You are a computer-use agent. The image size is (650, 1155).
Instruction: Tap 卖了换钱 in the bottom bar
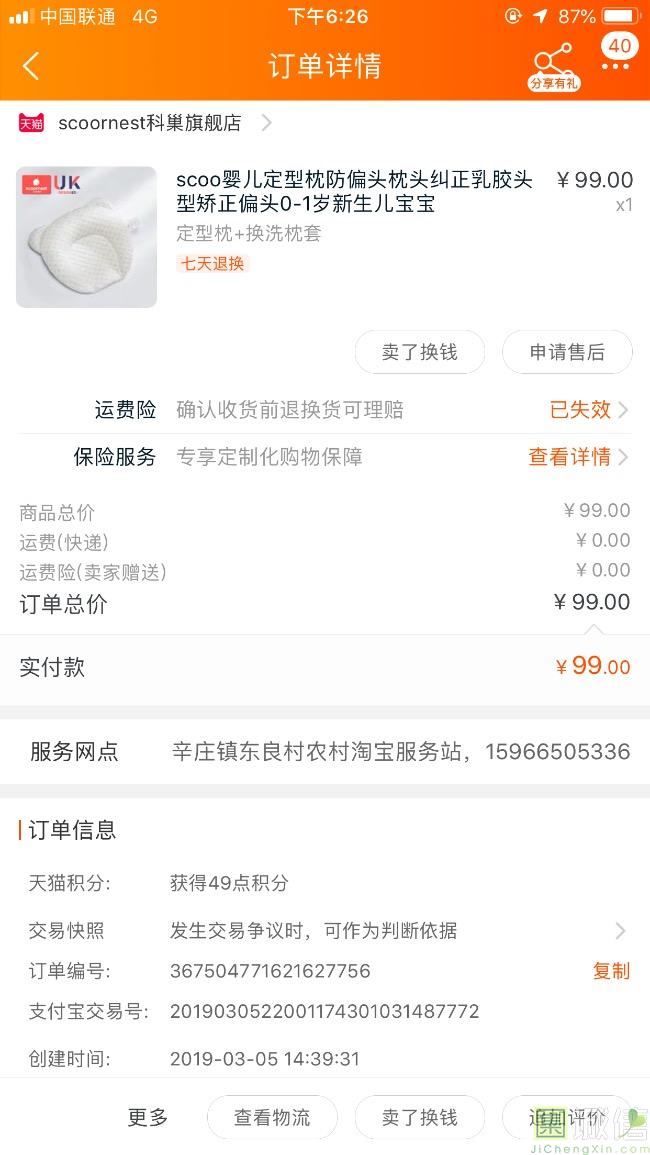419,1118
